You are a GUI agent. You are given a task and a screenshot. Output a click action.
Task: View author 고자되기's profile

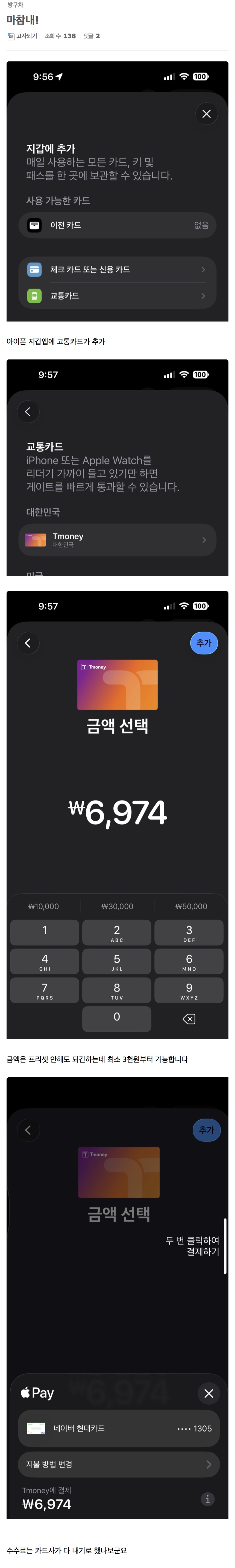pyautogui.click(x=26, y=36)
